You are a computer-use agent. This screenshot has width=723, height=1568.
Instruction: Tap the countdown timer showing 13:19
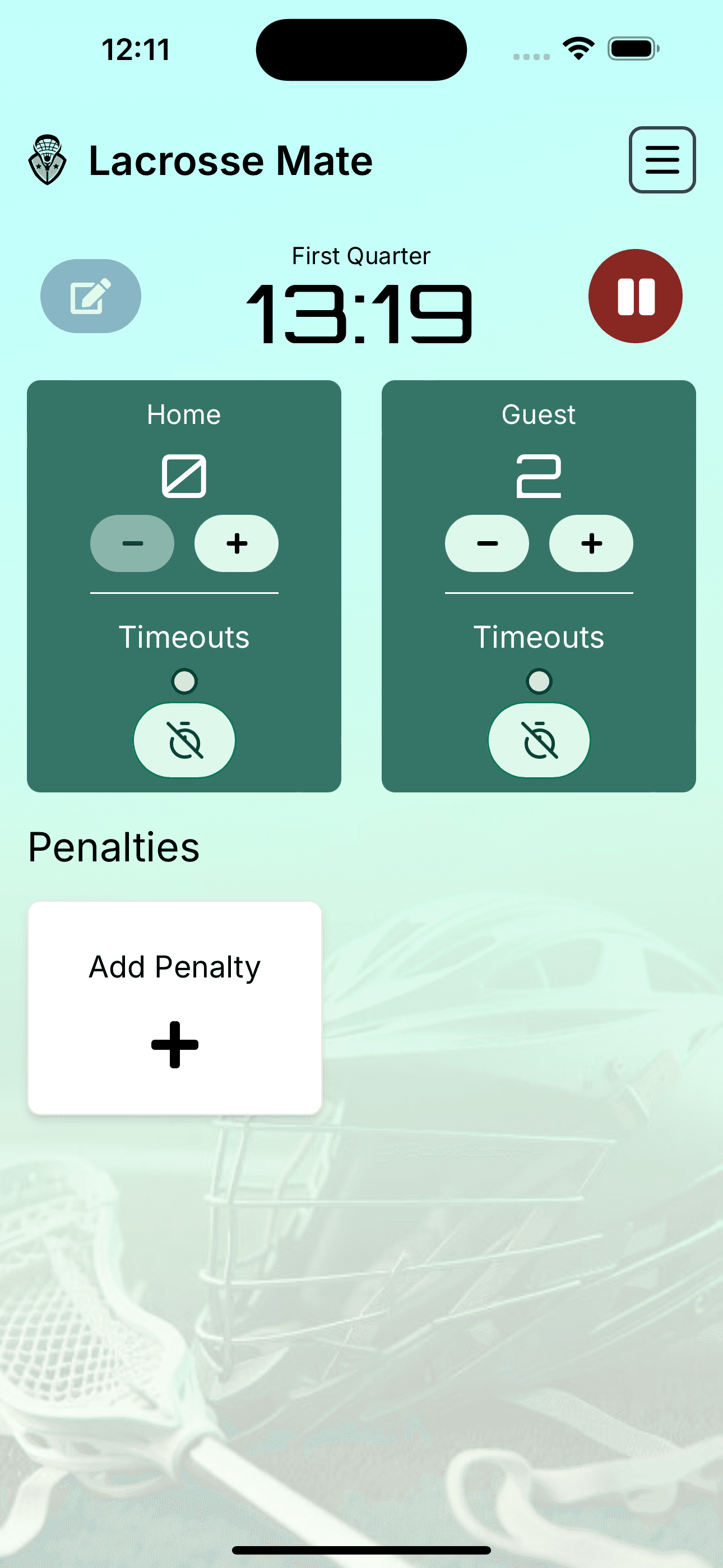click(x=361, y=311)
